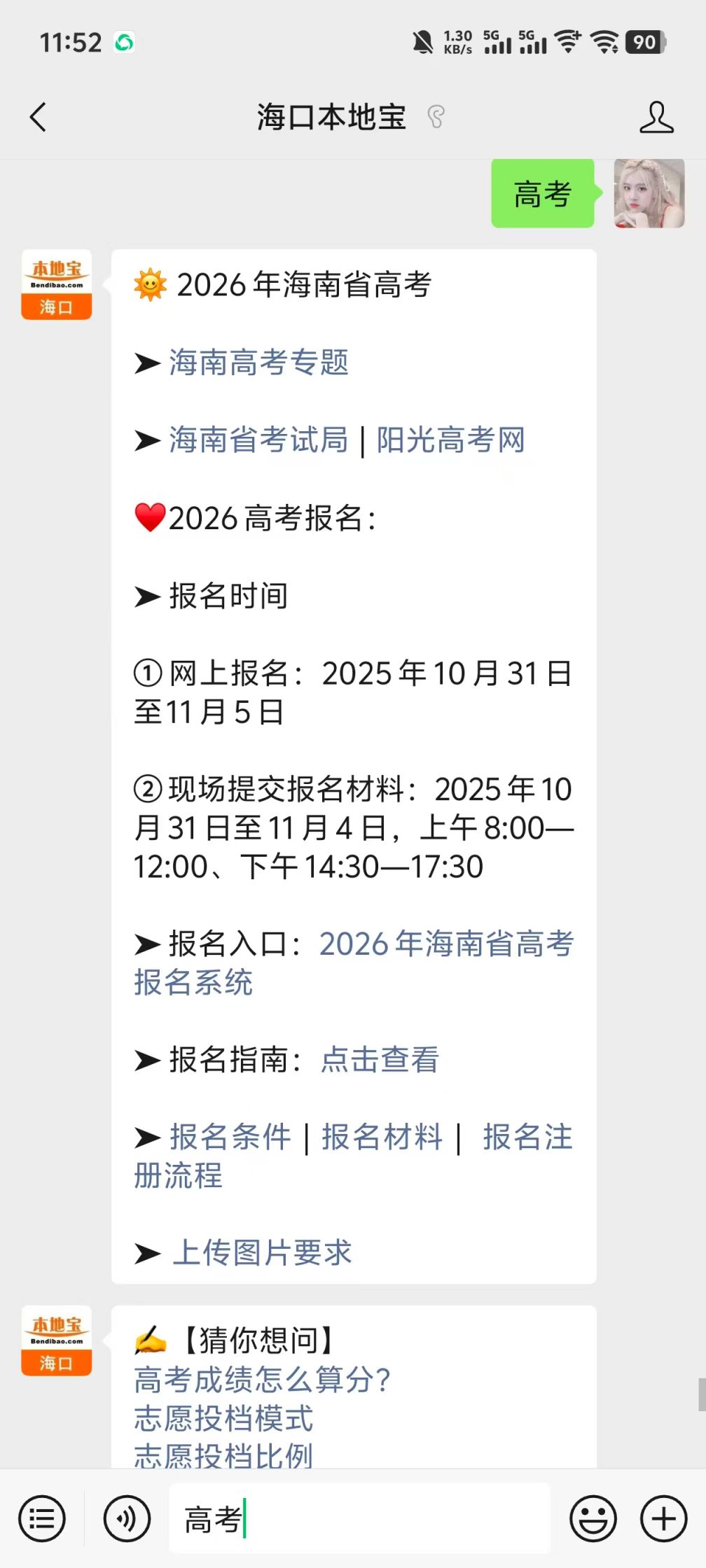
Task: Open the plus attachments panel
Action: pos(663,1519)
